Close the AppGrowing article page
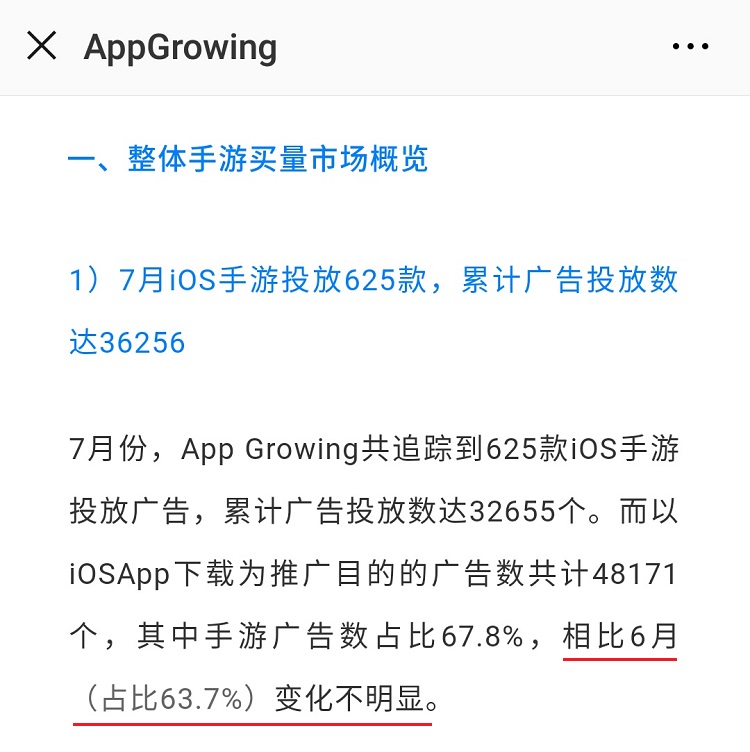This screenshot has height=752, width=750. (41, 46)
